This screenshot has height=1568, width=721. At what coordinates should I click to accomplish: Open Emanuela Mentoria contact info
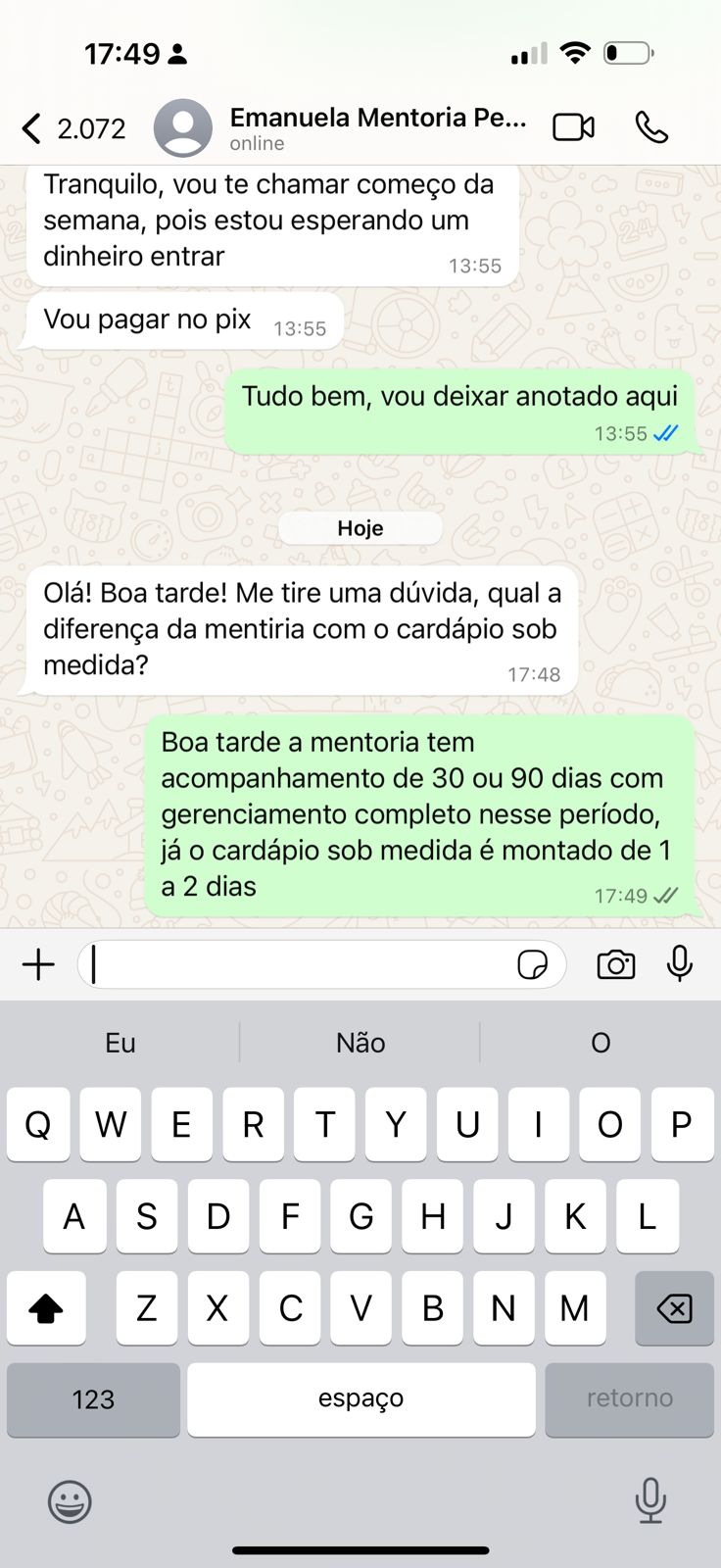377,128
